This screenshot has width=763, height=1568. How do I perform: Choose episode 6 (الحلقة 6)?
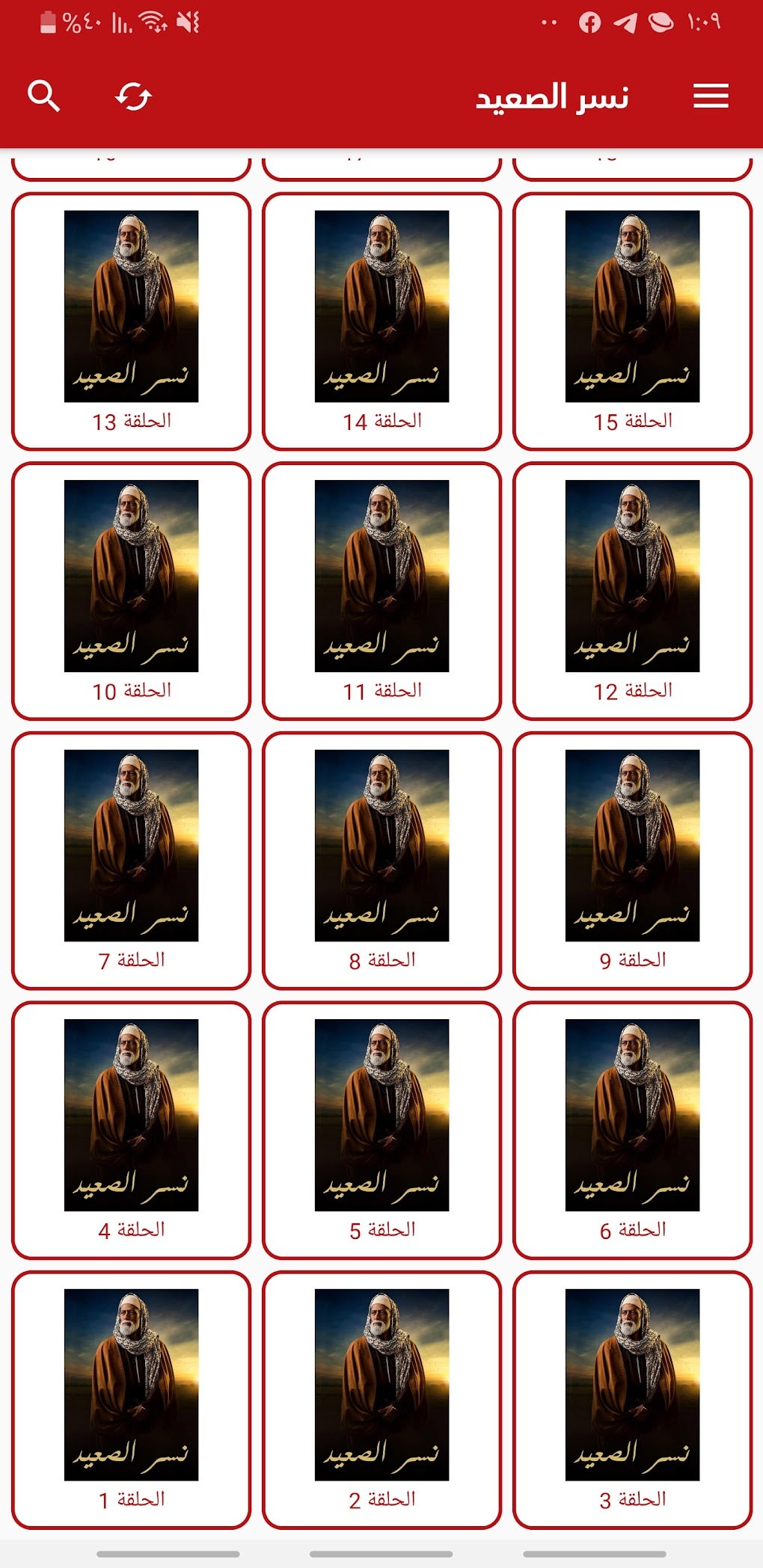click(x=633, y=1131)
